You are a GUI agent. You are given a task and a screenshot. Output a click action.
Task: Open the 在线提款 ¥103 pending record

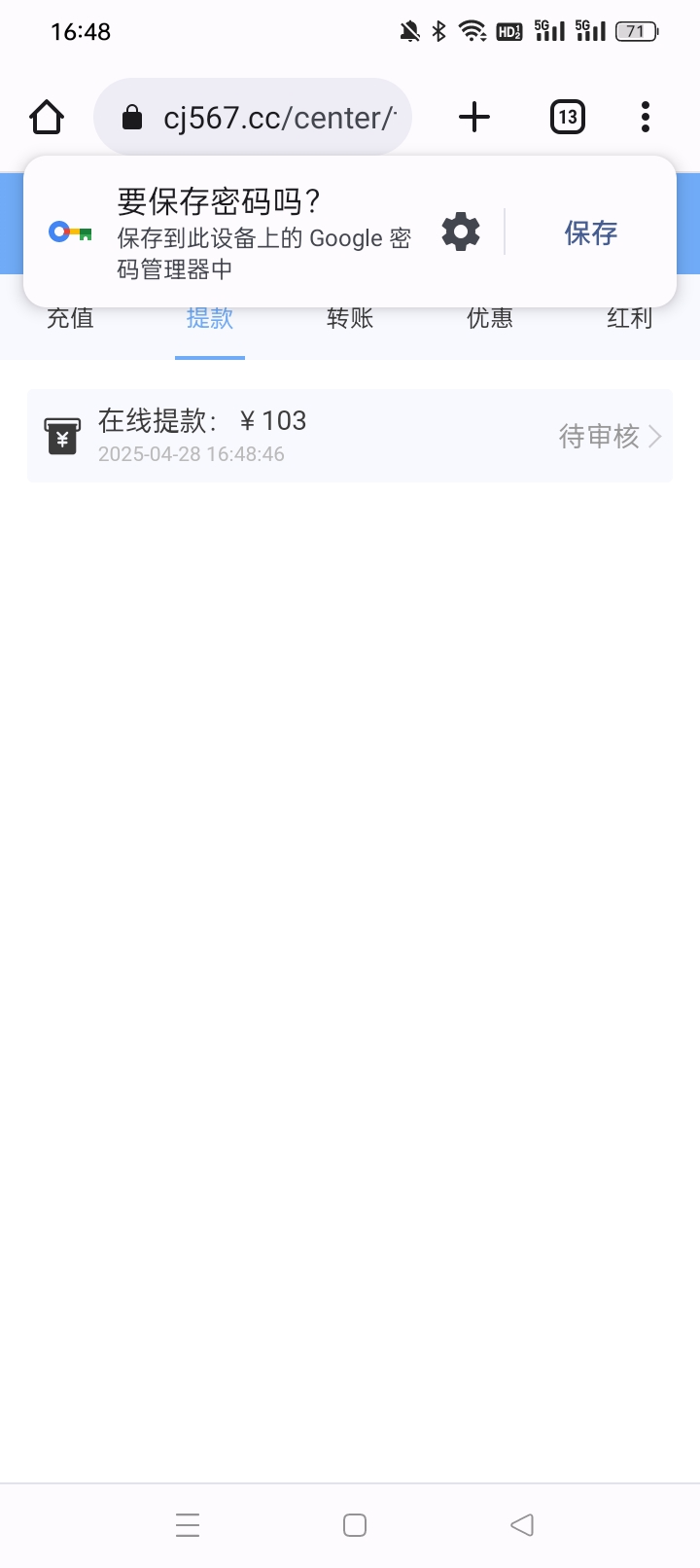[x=350, y=436]
